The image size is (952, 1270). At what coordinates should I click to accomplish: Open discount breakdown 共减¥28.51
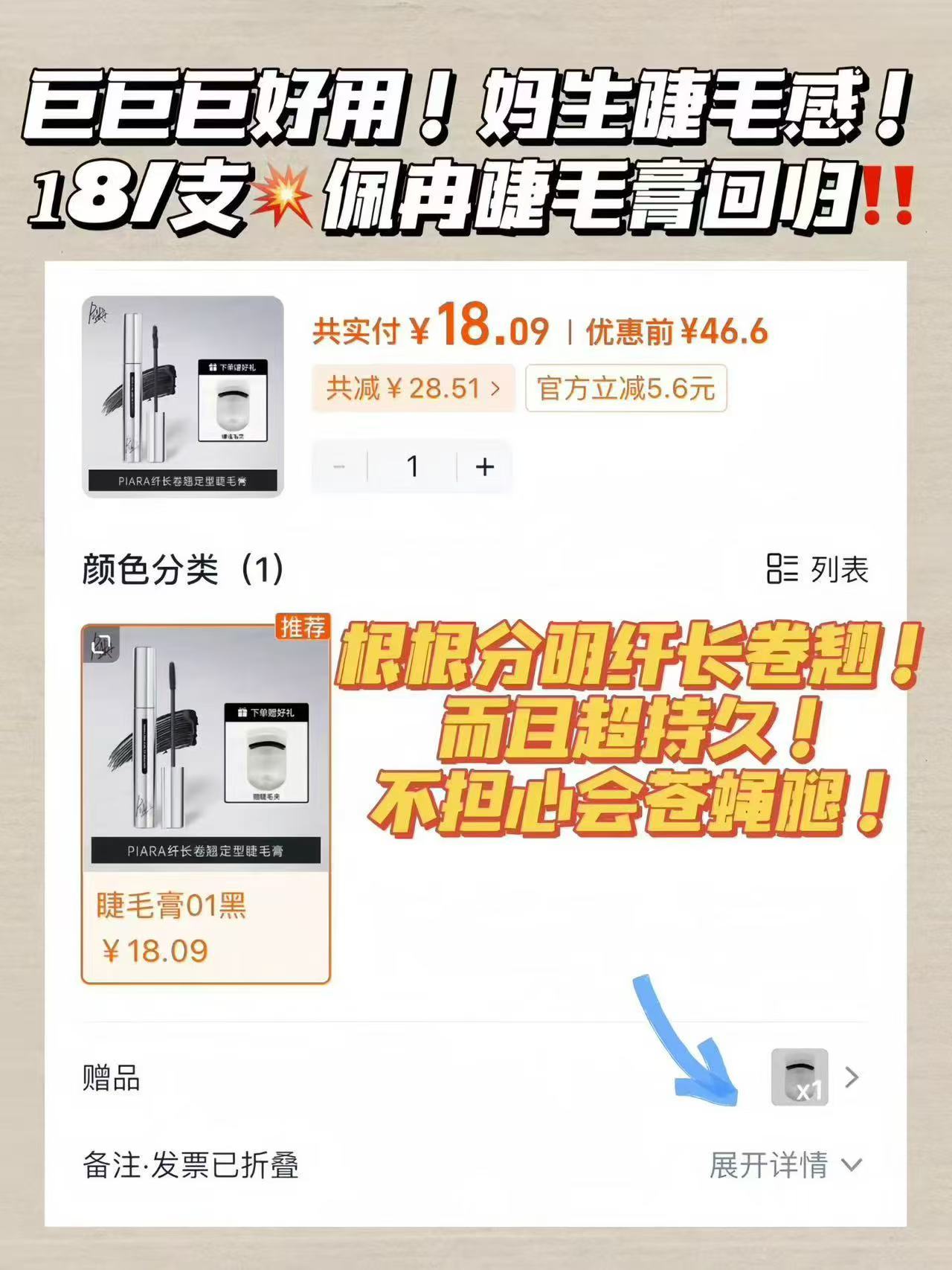click(x=412, y=388)
